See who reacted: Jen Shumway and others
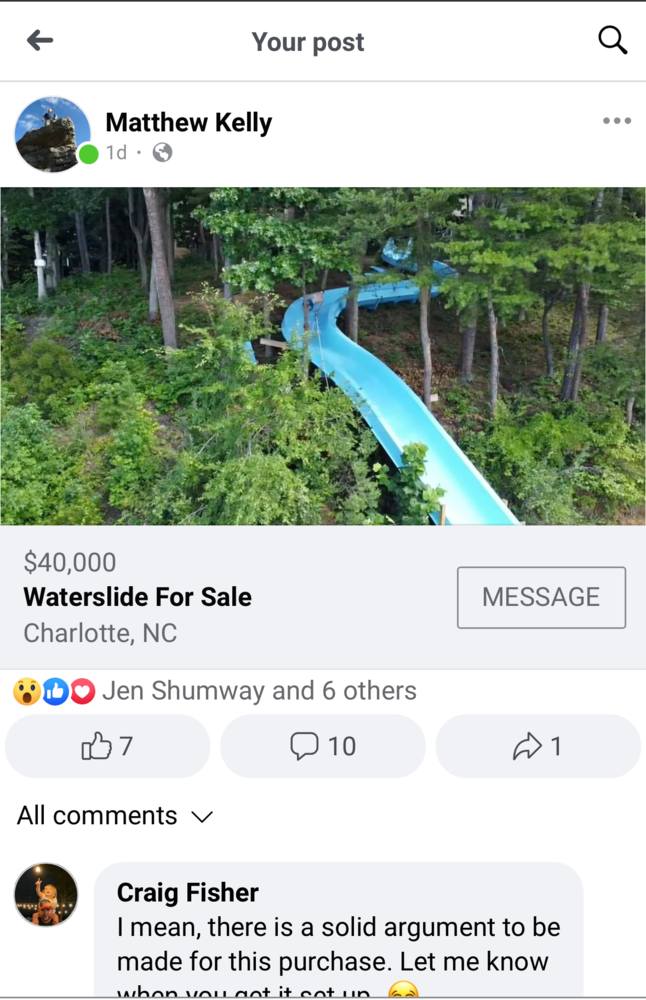Screen dimensions: 646x1000 [258, 691]
